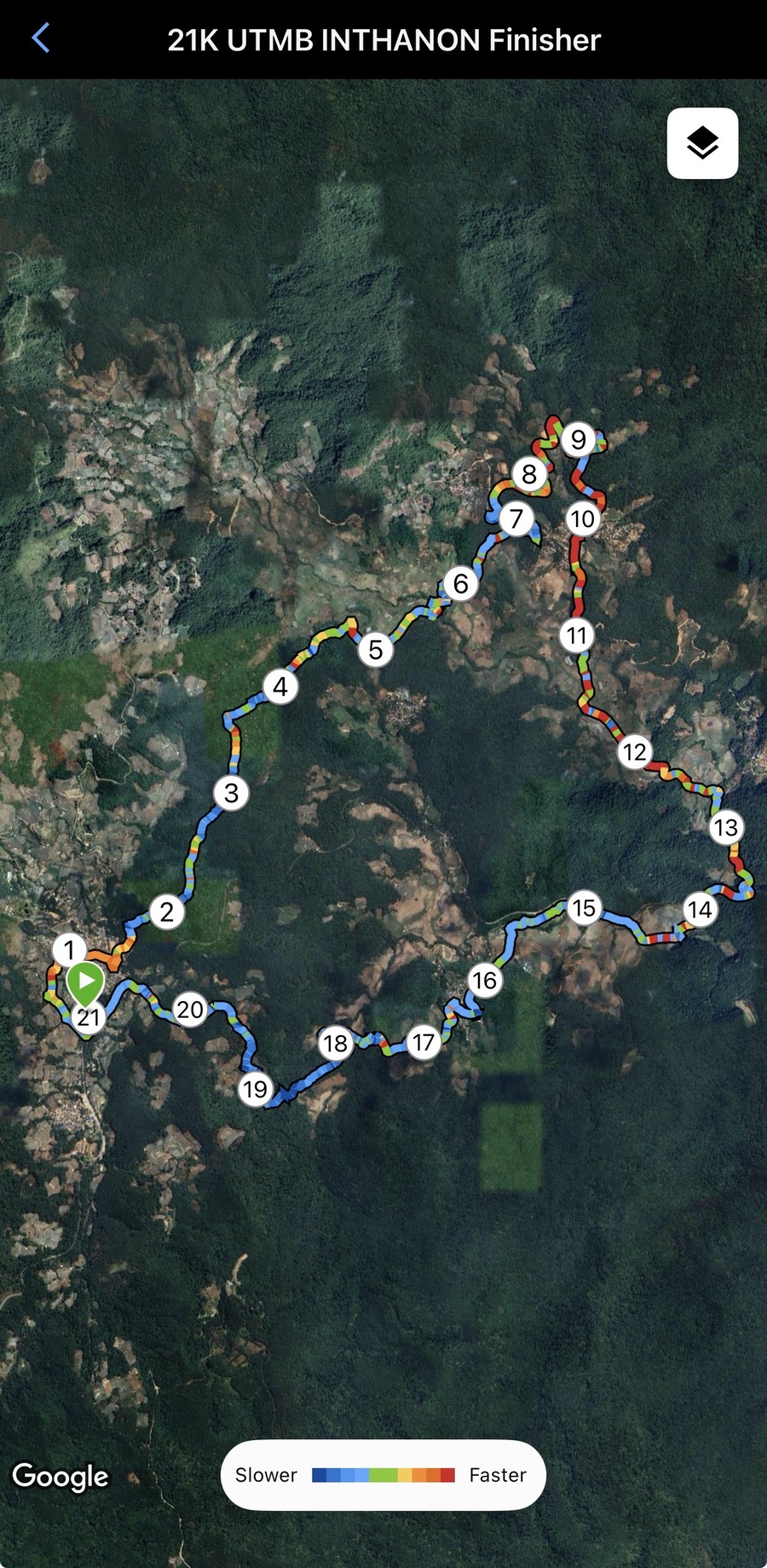Viewport: 767px width, 1568px height.
Task: Select the green start playback marker
Action: (x=84, y=982)
